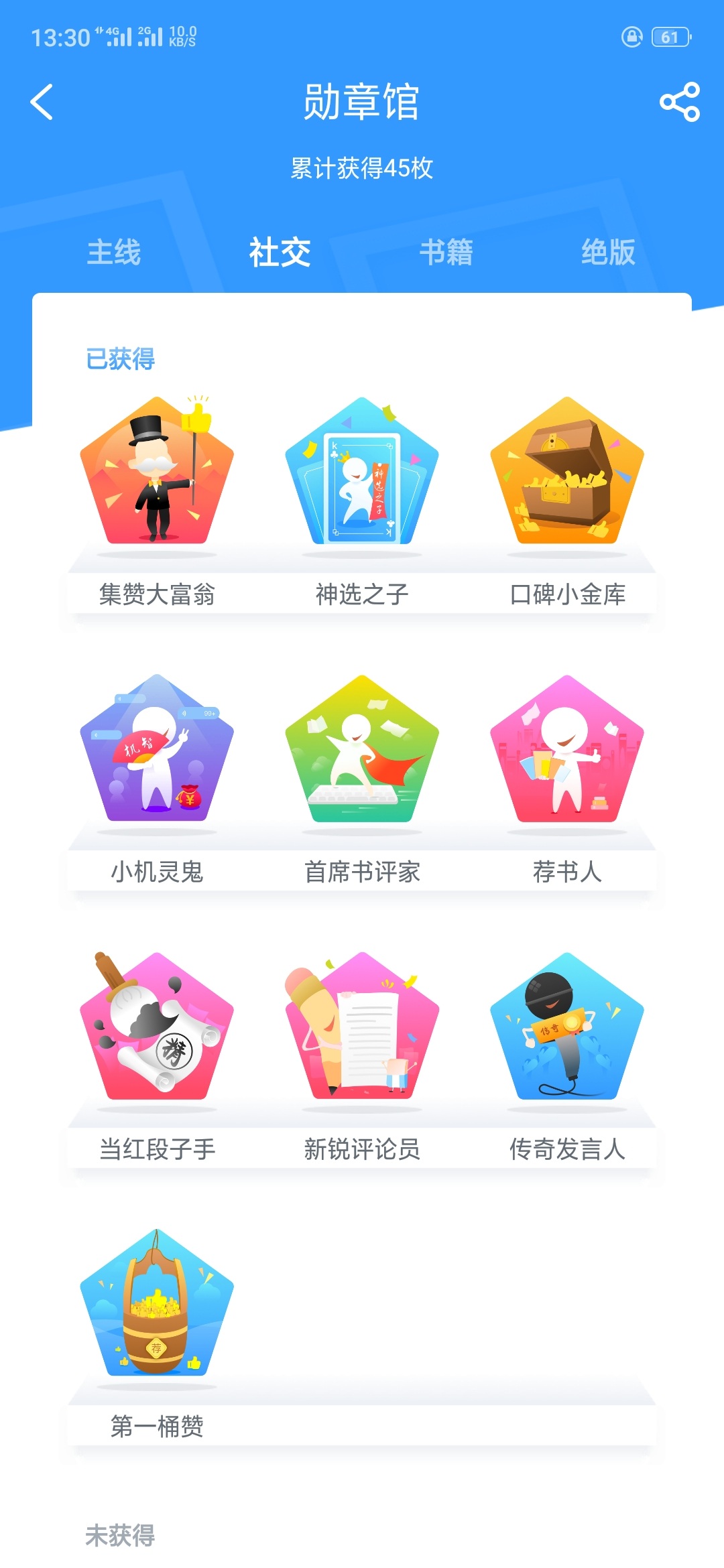Switch to the 绝版 tab
Screen dimensions: 724x1568
(x=608, y=253)
